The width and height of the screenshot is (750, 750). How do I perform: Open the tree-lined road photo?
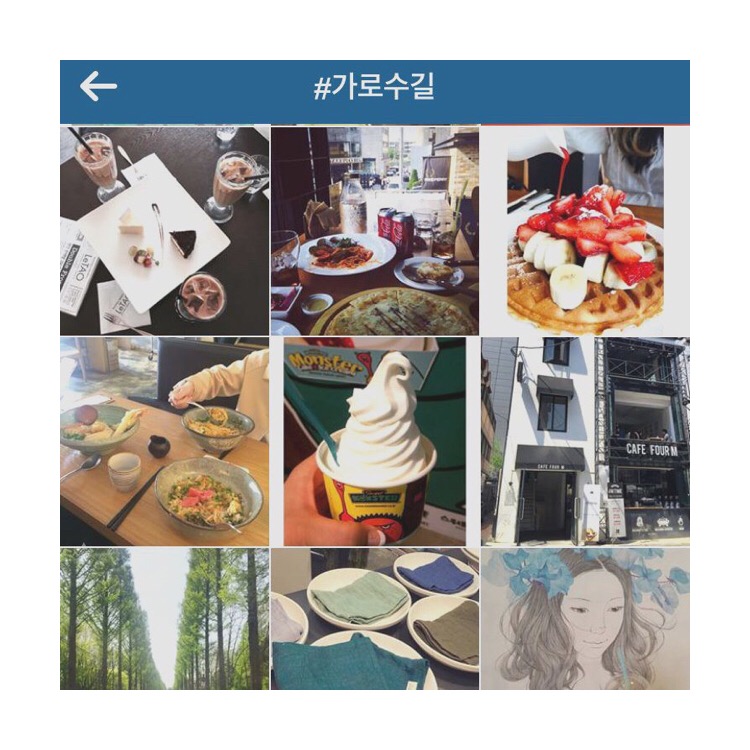point(164,618)
